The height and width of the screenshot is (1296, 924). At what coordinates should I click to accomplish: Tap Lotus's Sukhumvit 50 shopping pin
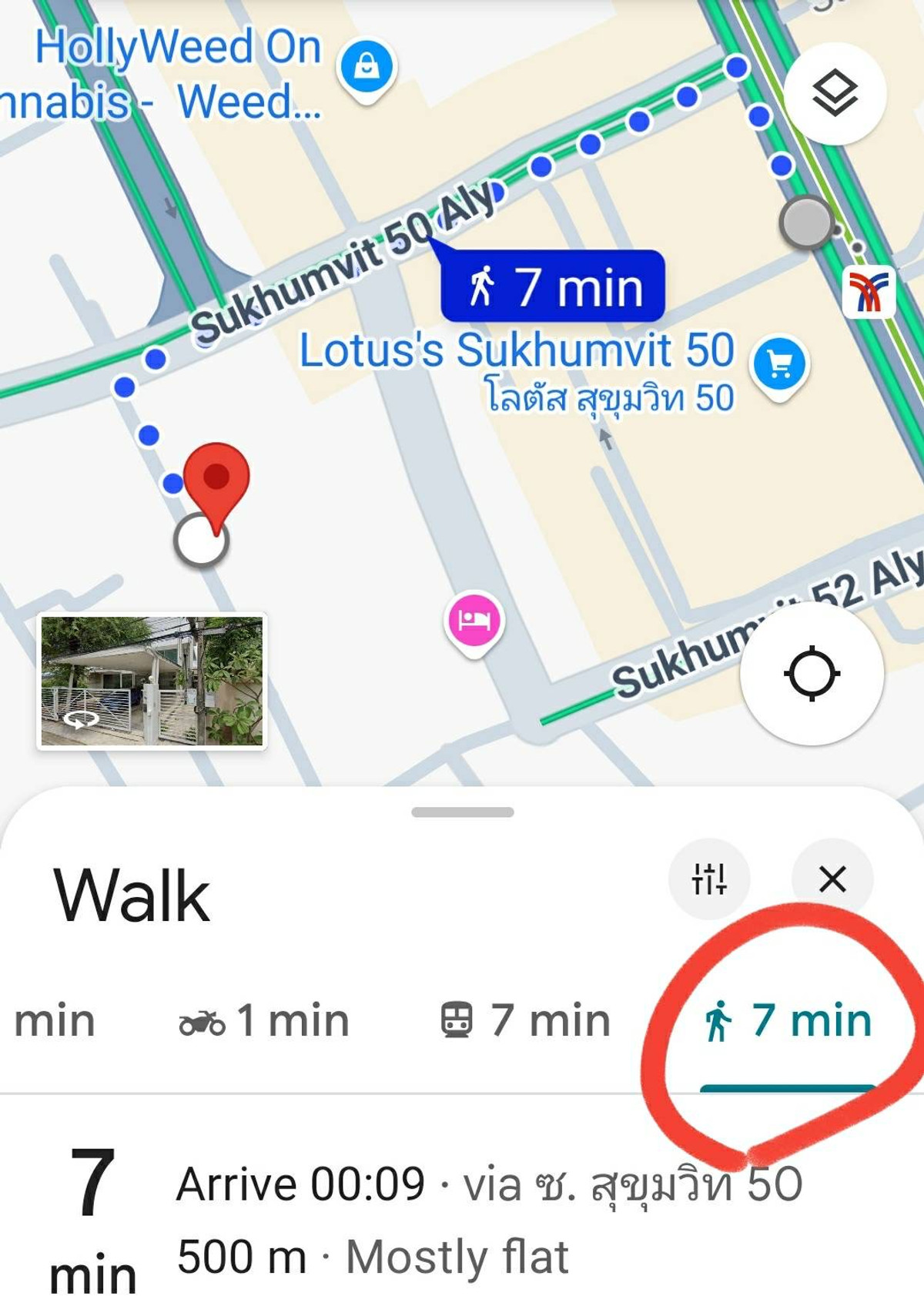click(779, 367)
